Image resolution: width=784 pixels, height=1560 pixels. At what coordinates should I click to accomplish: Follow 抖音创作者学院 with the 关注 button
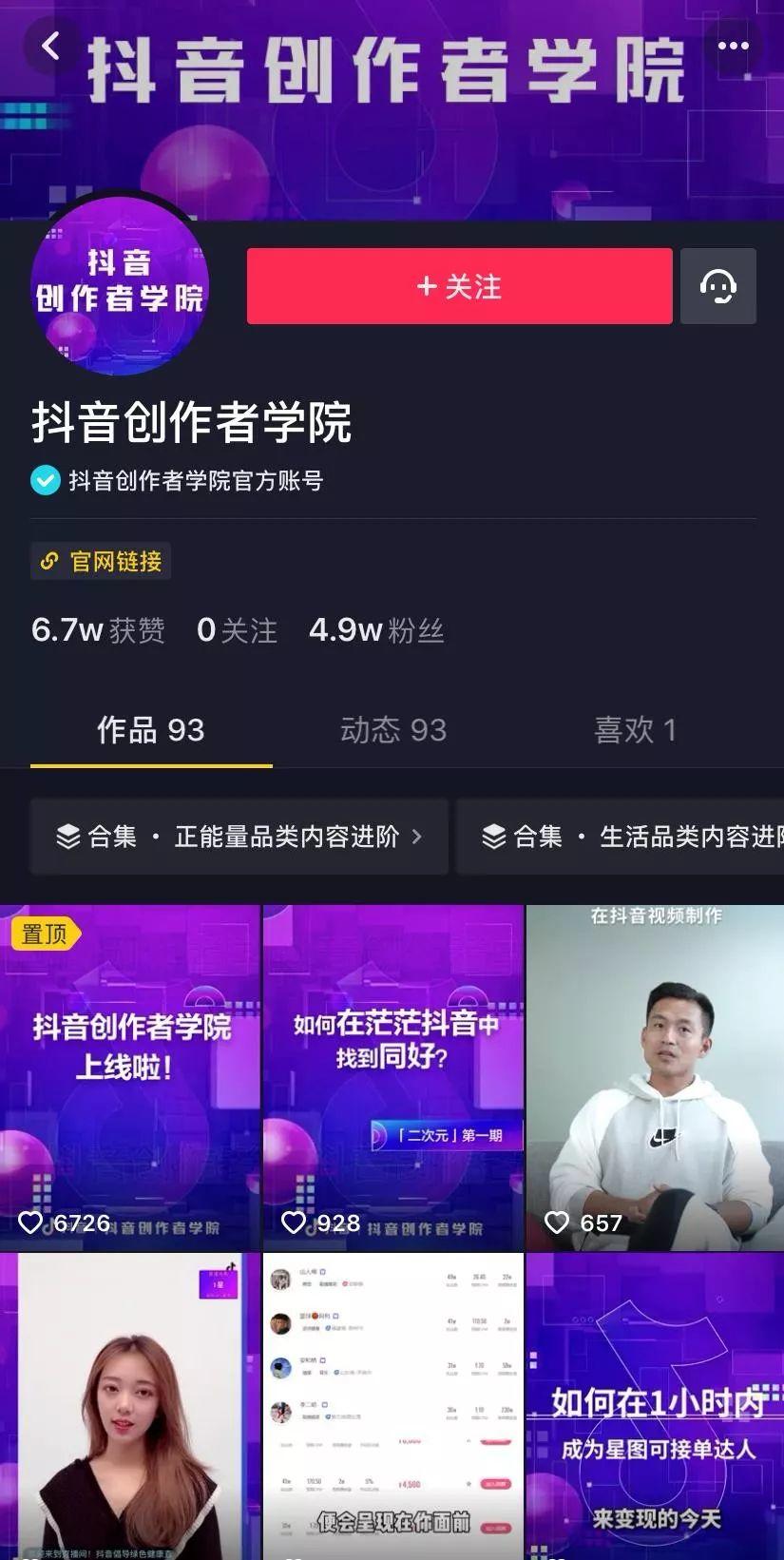point(459,286)
